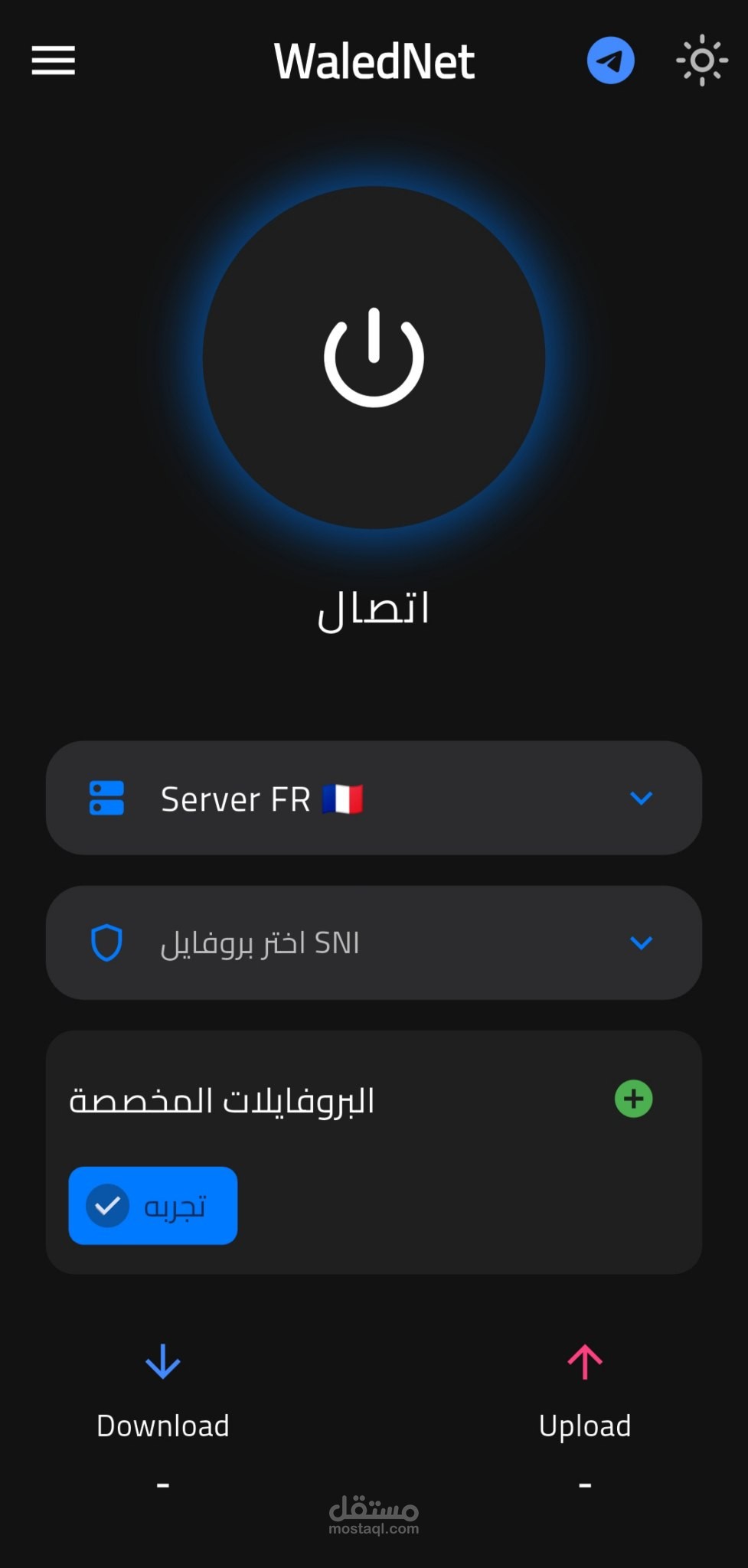Screen dimensions: 748x1568
Task: Switch to light theme with sun icon
Action: (701, 60)
